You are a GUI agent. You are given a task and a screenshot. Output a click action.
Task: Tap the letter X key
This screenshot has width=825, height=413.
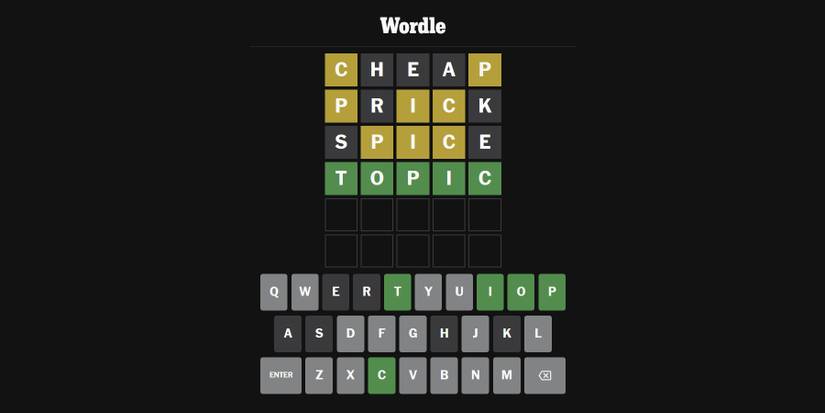click(x=350, y=375)
